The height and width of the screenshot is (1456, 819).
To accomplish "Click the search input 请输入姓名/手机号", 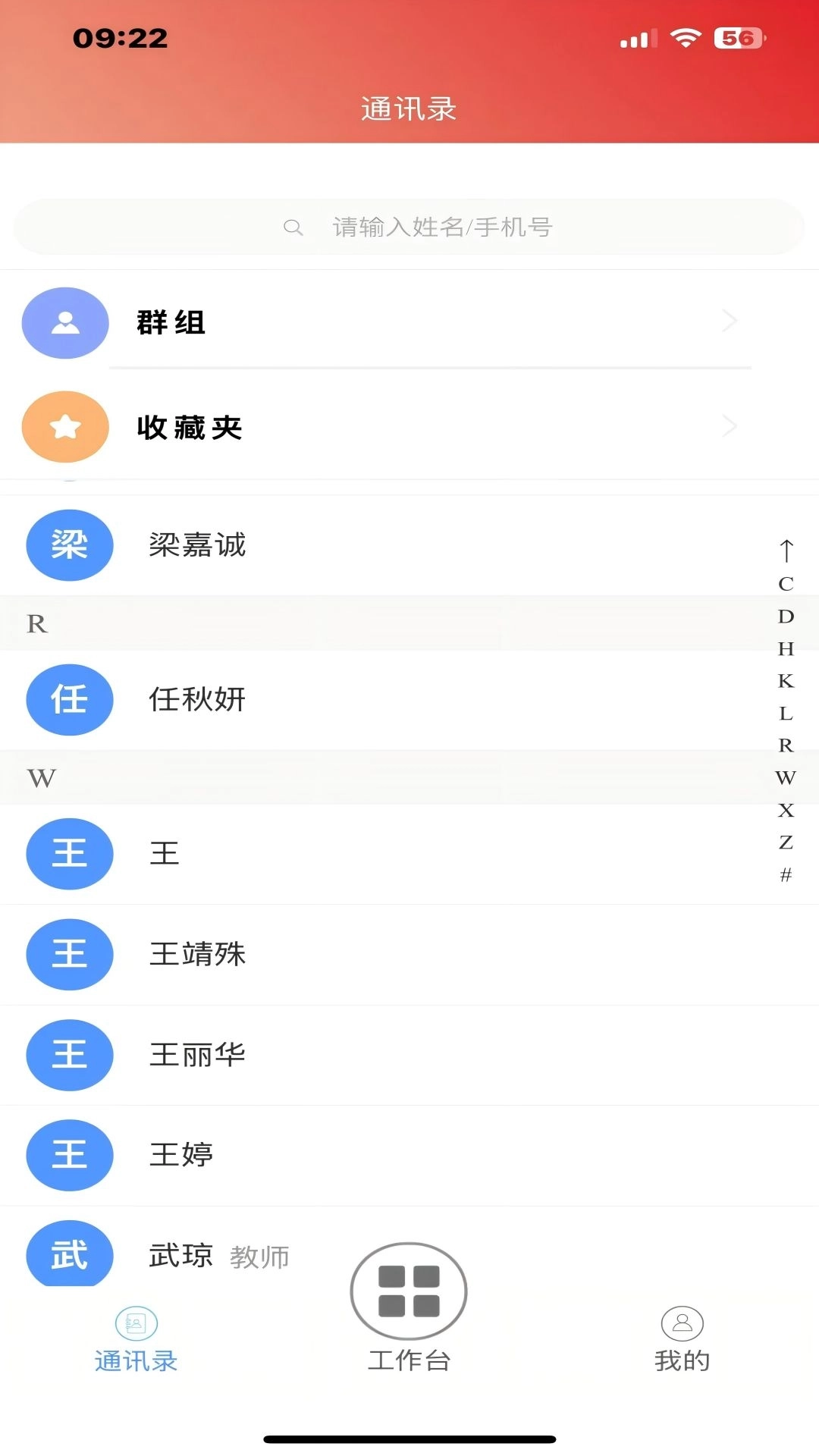I will [x=442, y=226].
